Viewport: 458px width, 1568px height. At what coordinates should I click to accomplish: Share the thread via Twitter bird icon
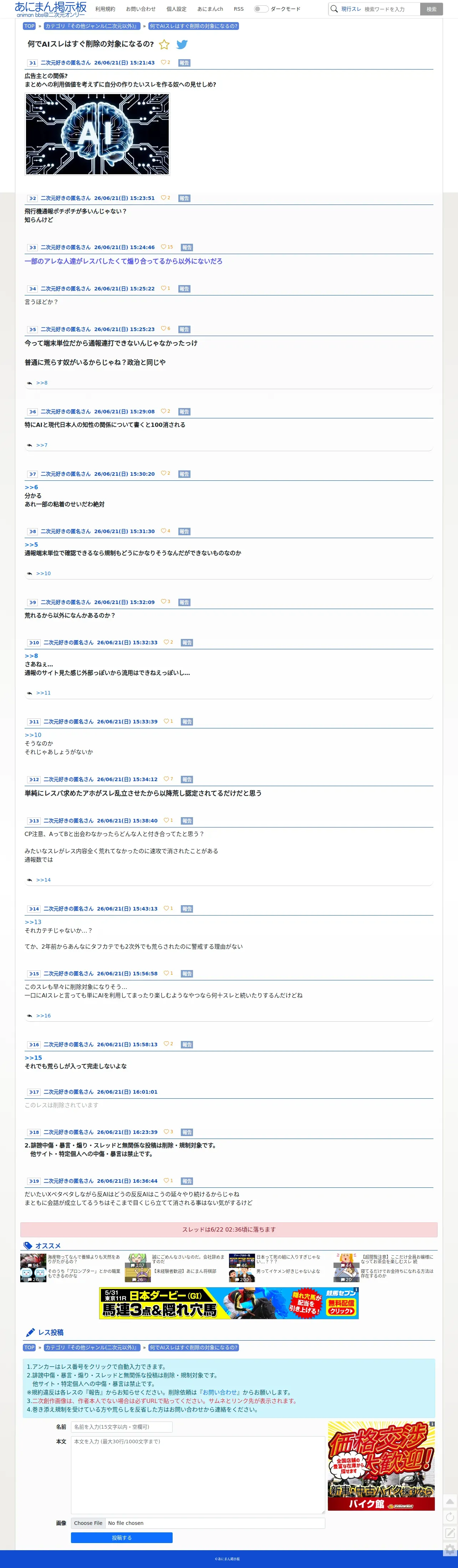pyautogui.click(x=182, y=45)
